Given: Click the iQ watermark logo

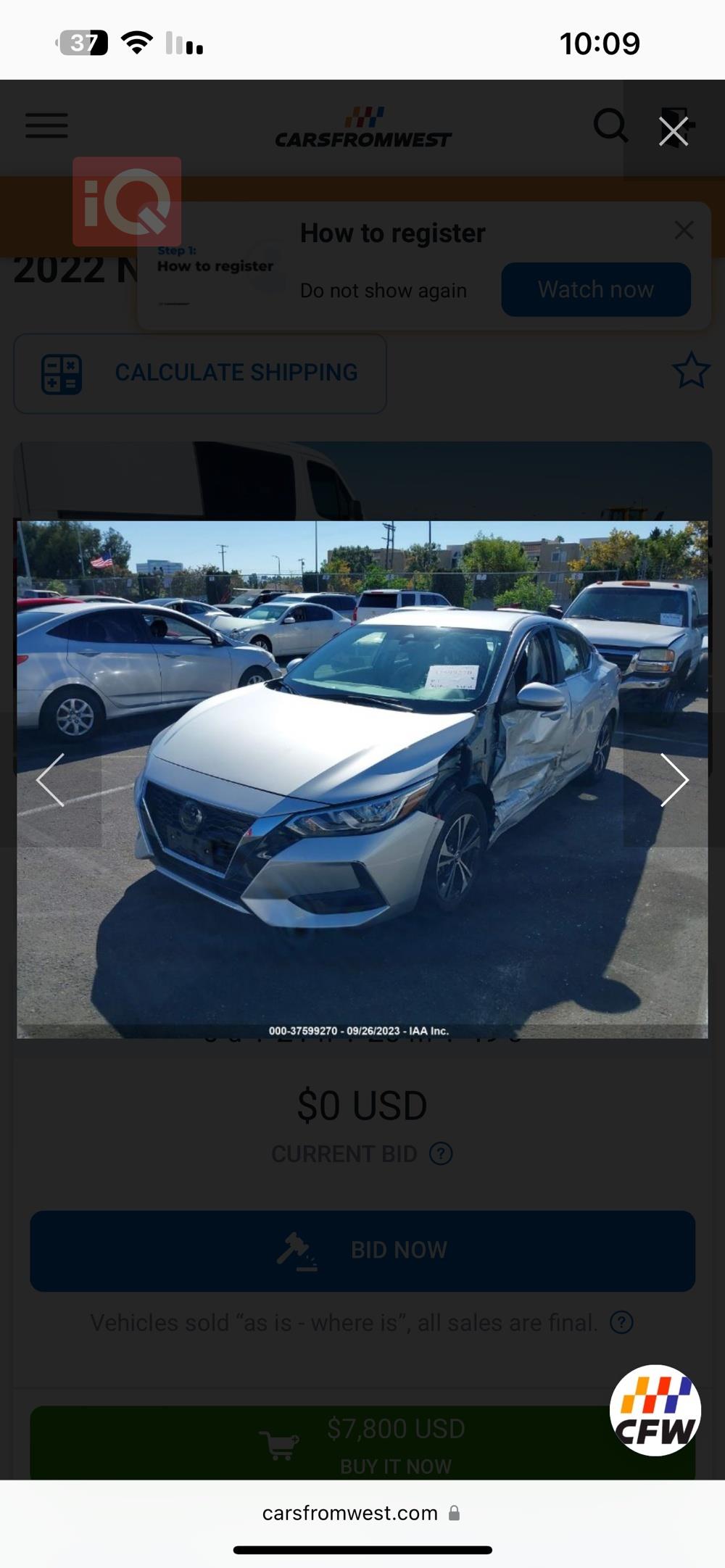Looking at the screenshot, I should pos(127,203).
